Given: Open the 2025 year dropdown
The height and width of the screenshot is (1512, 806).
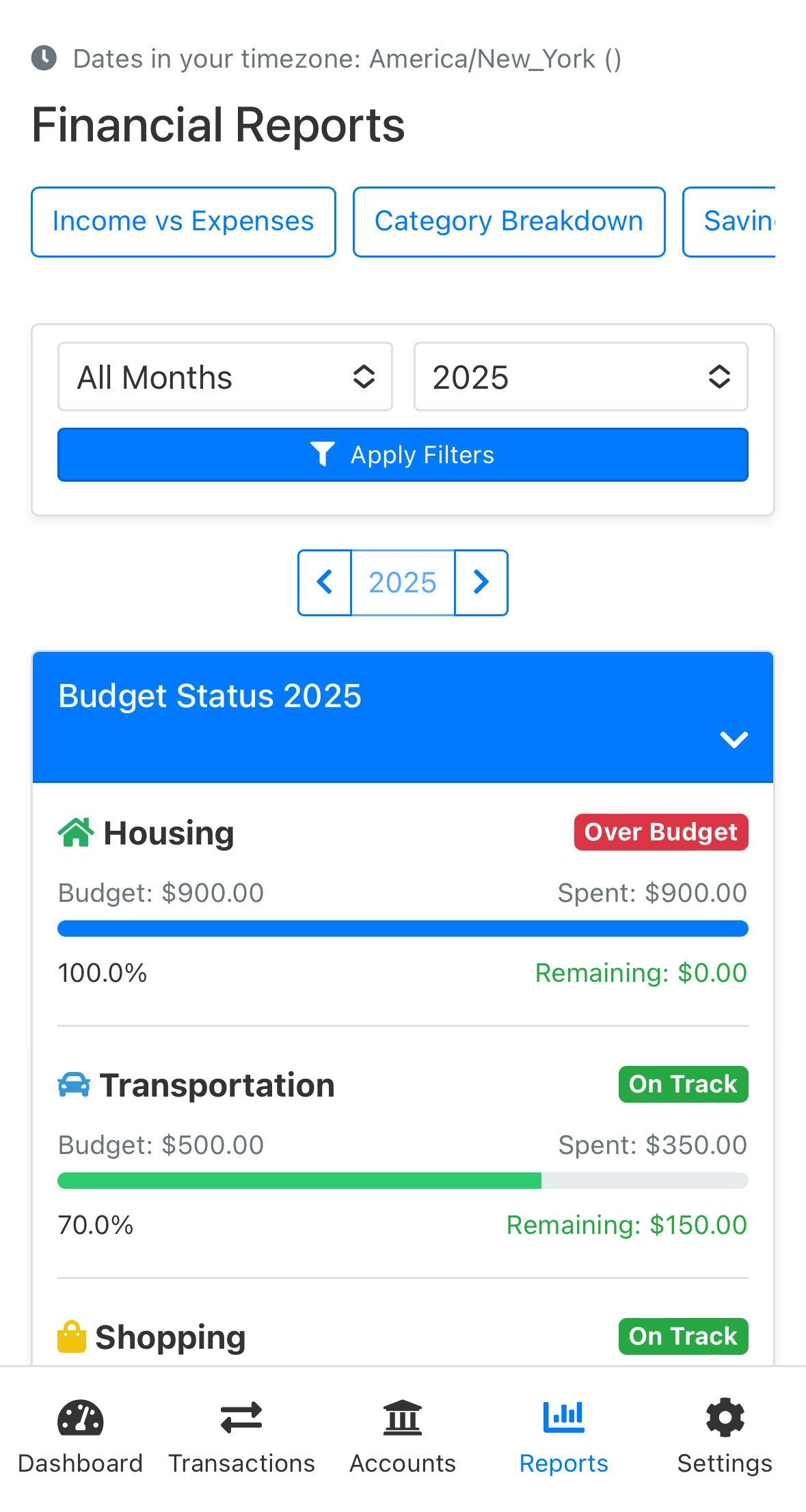Looking at the screenshot, I should 580,377.
